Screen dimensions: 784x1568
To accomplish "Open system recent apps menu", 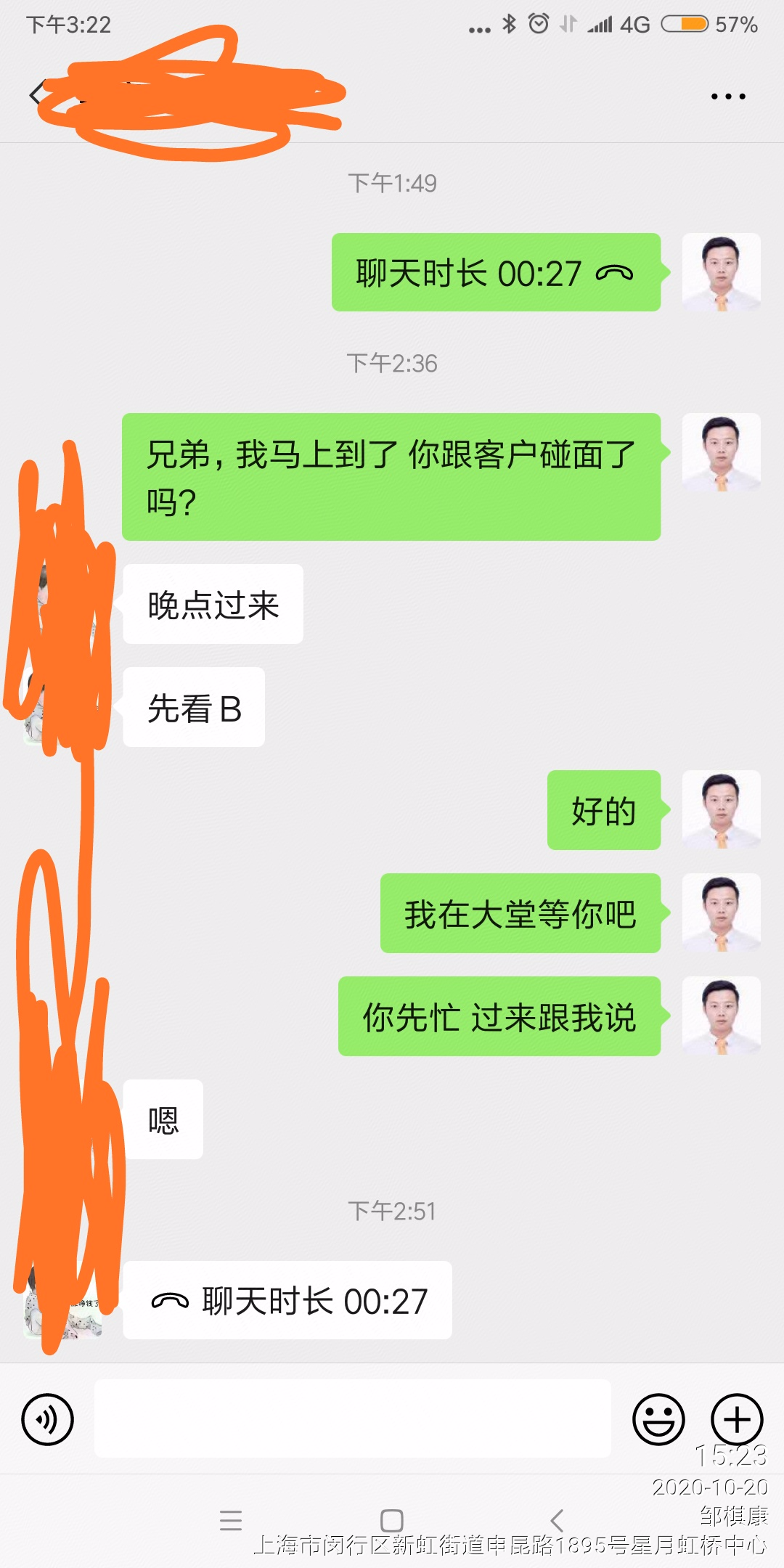I will point(231,1519).
